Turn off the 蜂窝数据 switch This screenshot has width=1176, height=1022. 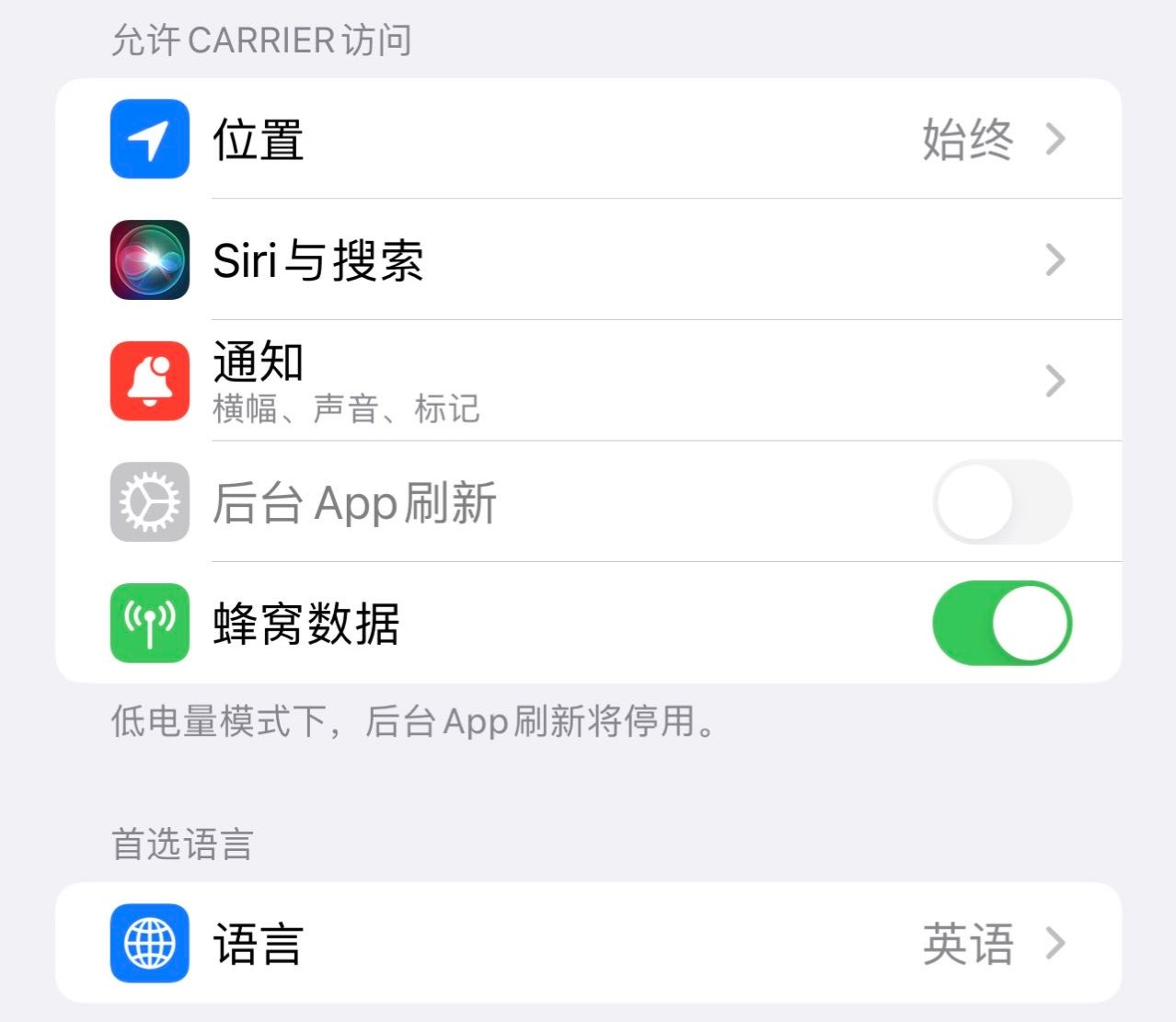tap(1002, 623)
